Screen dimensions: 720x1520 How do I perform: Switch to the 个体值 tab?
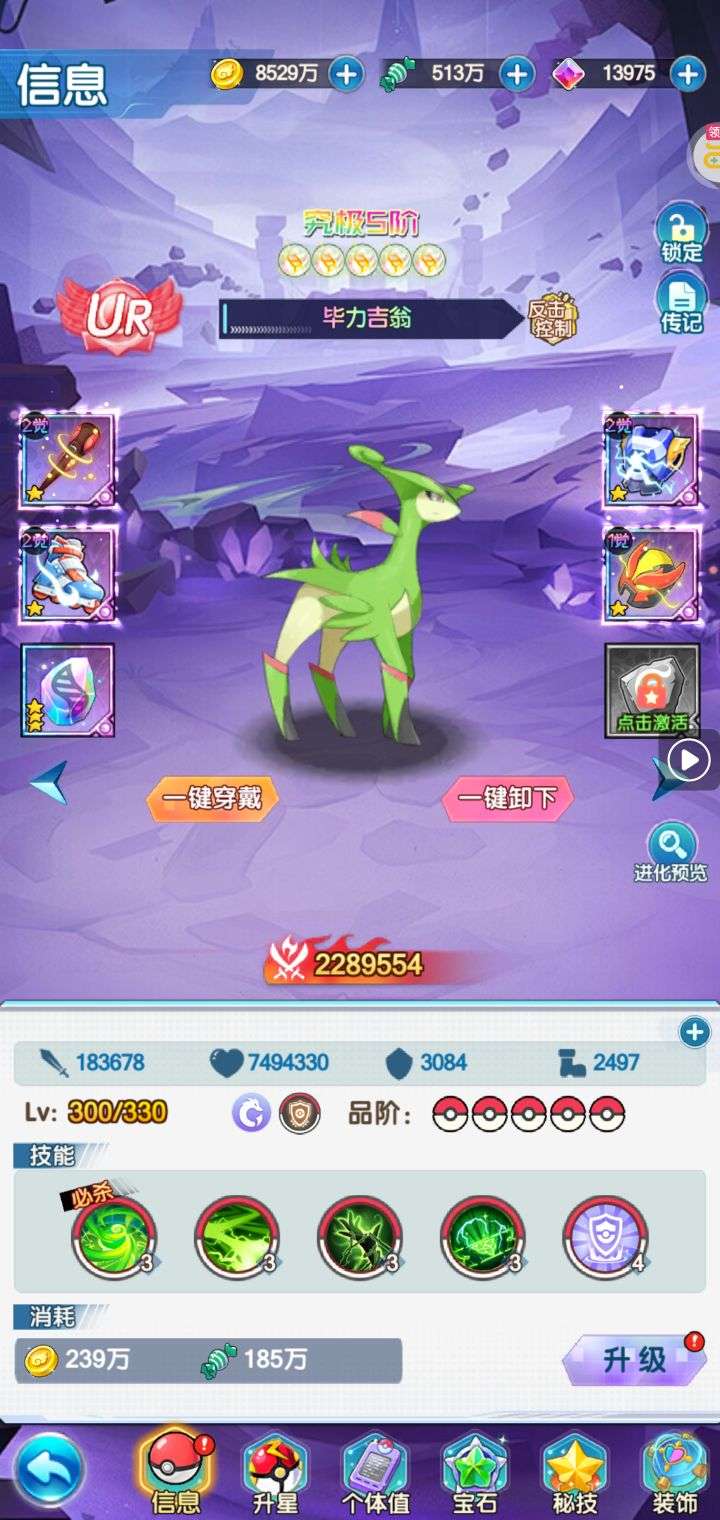point(375,1472)
